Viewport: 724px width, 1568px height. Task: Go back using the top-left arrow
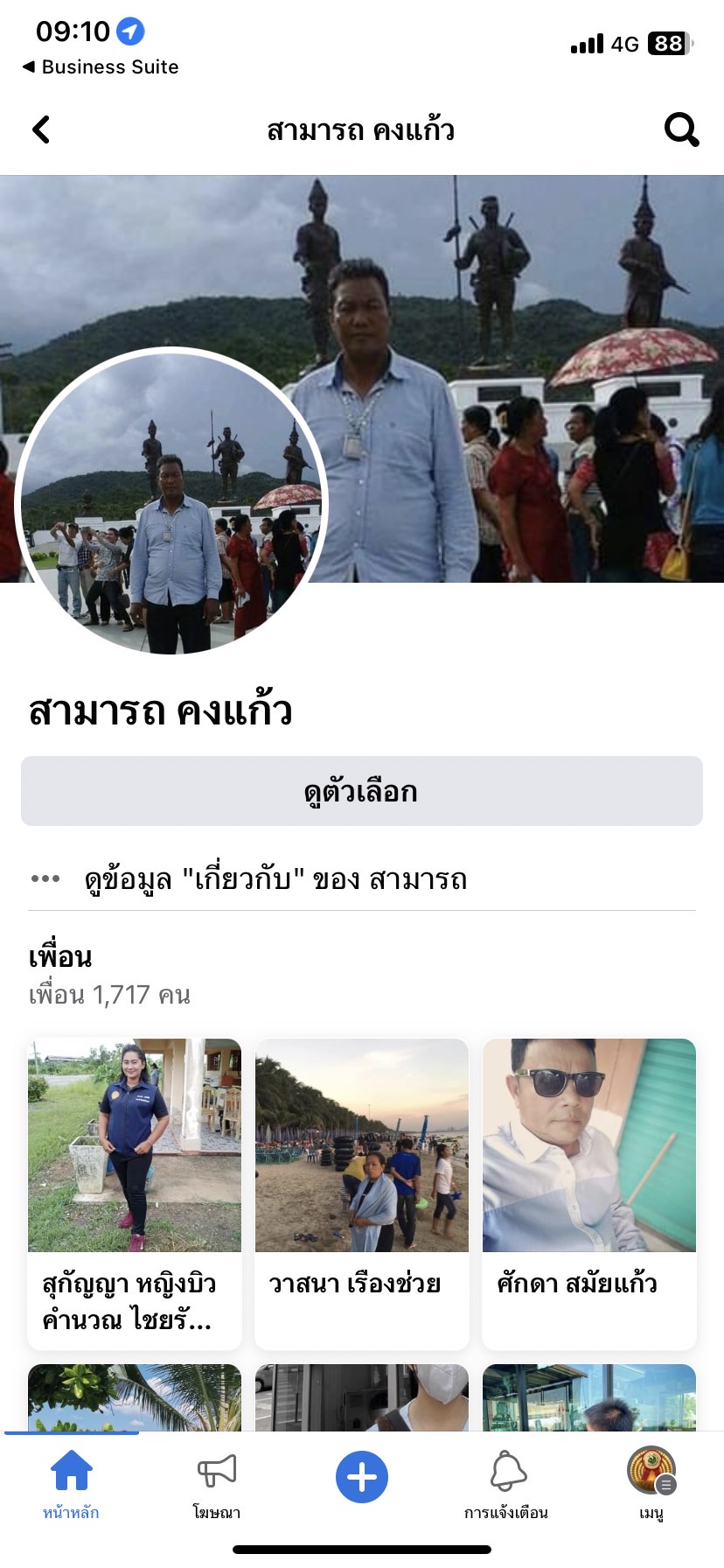(x=41, y=130)
